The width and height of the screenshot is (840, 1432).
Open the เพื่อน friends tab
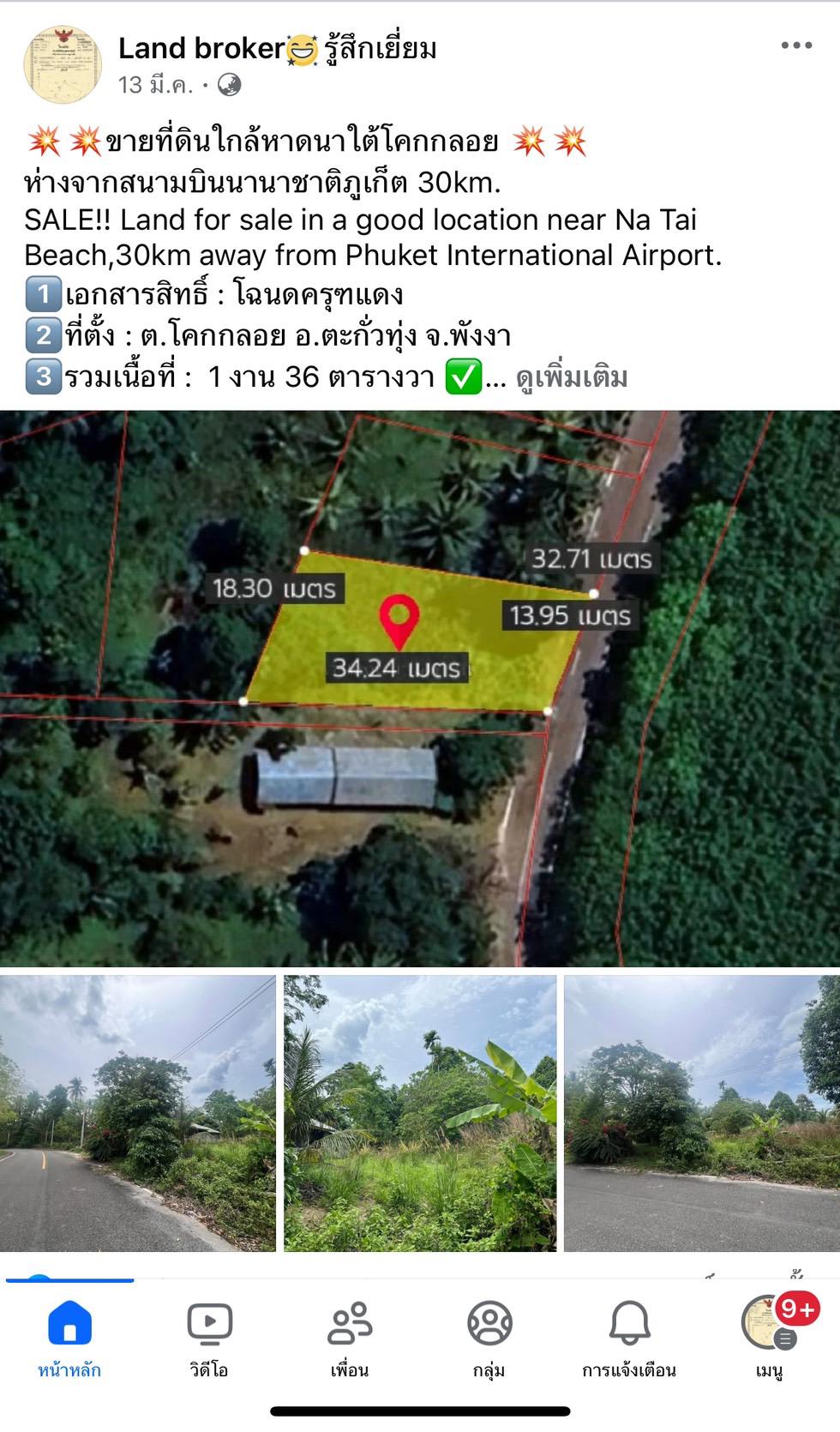350,1339
